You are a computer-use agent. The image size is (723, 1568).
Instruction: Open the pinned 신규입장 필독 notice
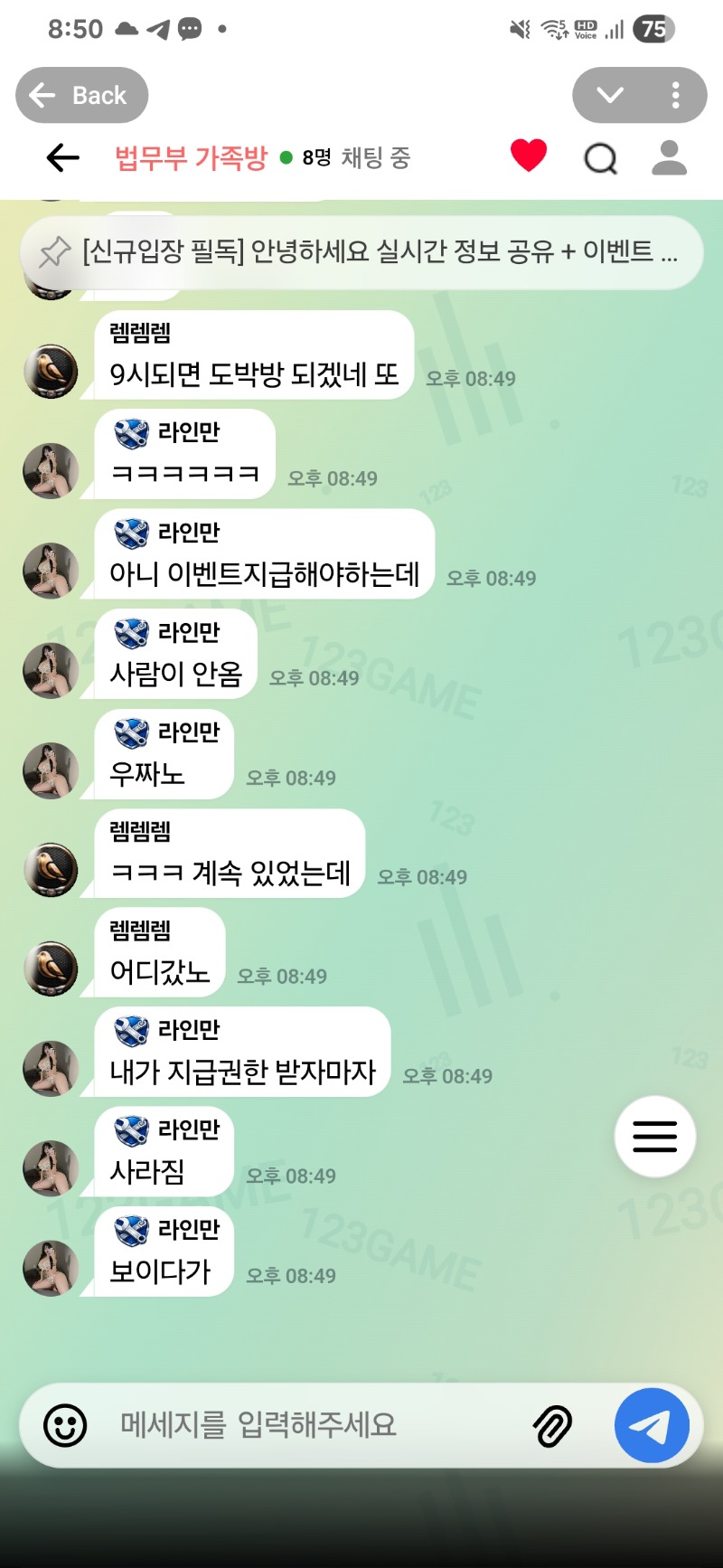point(361,251)
